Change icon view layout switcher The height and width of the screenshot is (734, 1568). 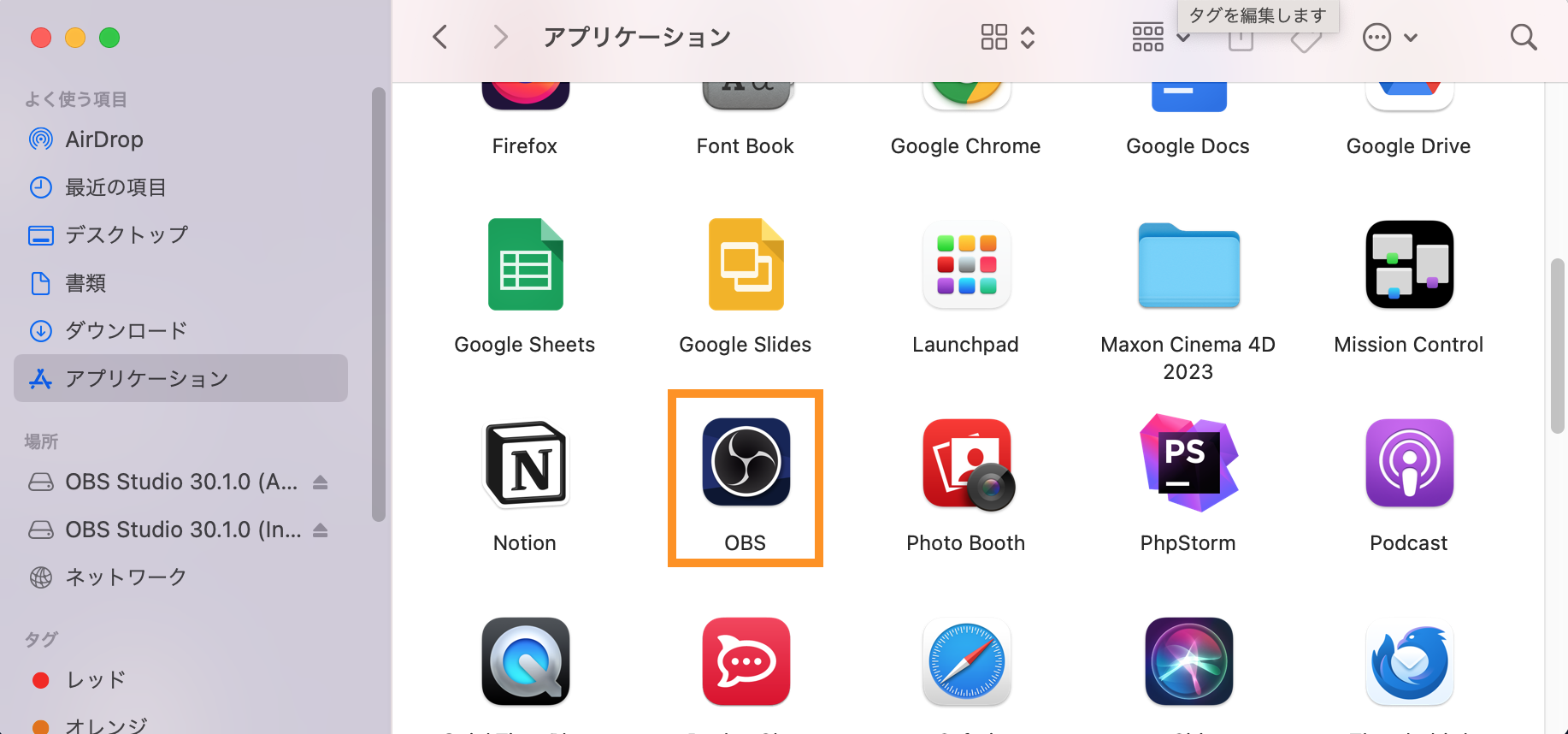[1006, 37]
